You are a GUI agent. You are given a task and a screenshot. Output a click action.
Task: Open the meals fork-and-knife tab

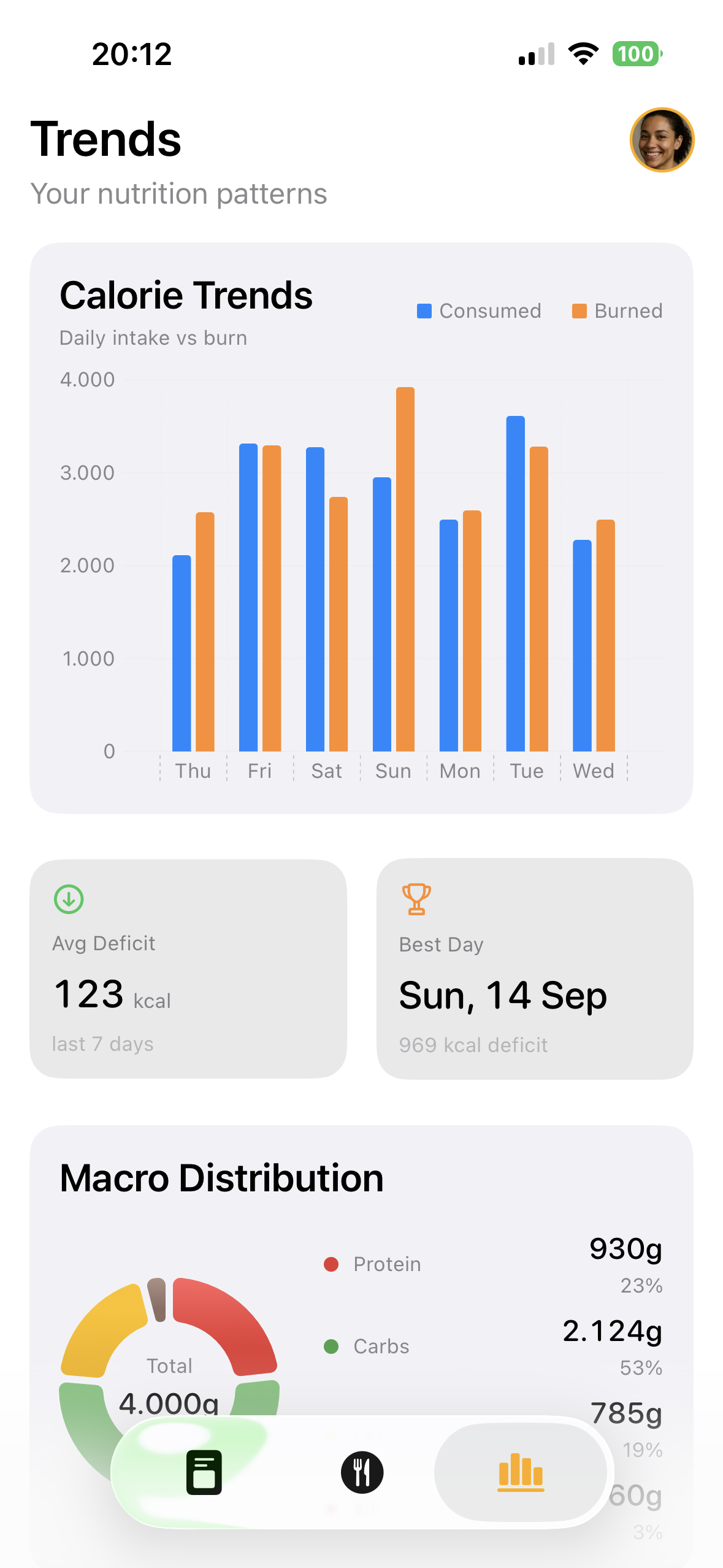tap(362, 1472)
